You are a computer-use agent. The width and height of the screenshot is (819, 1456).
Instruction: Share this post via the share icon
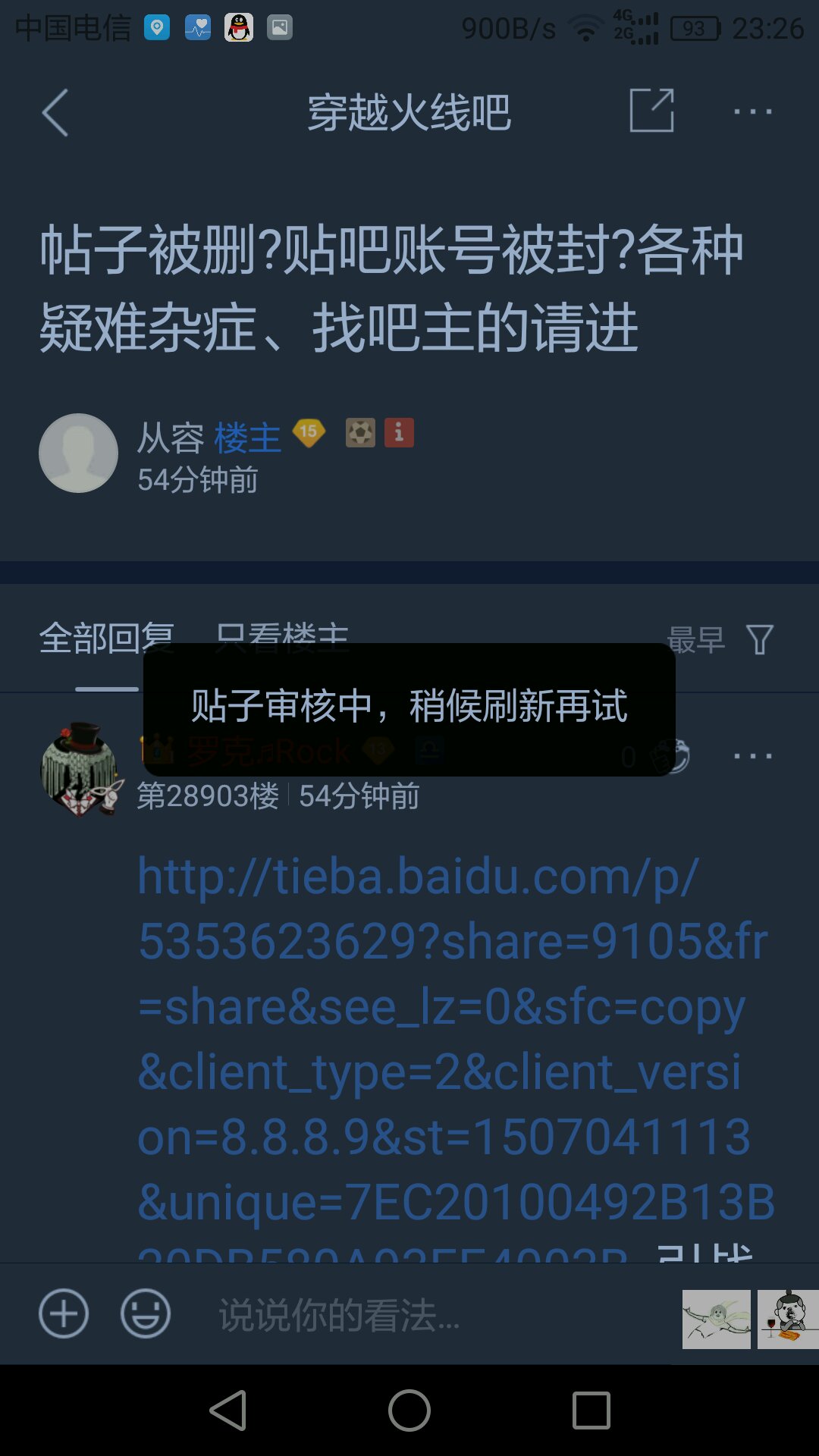651,111
